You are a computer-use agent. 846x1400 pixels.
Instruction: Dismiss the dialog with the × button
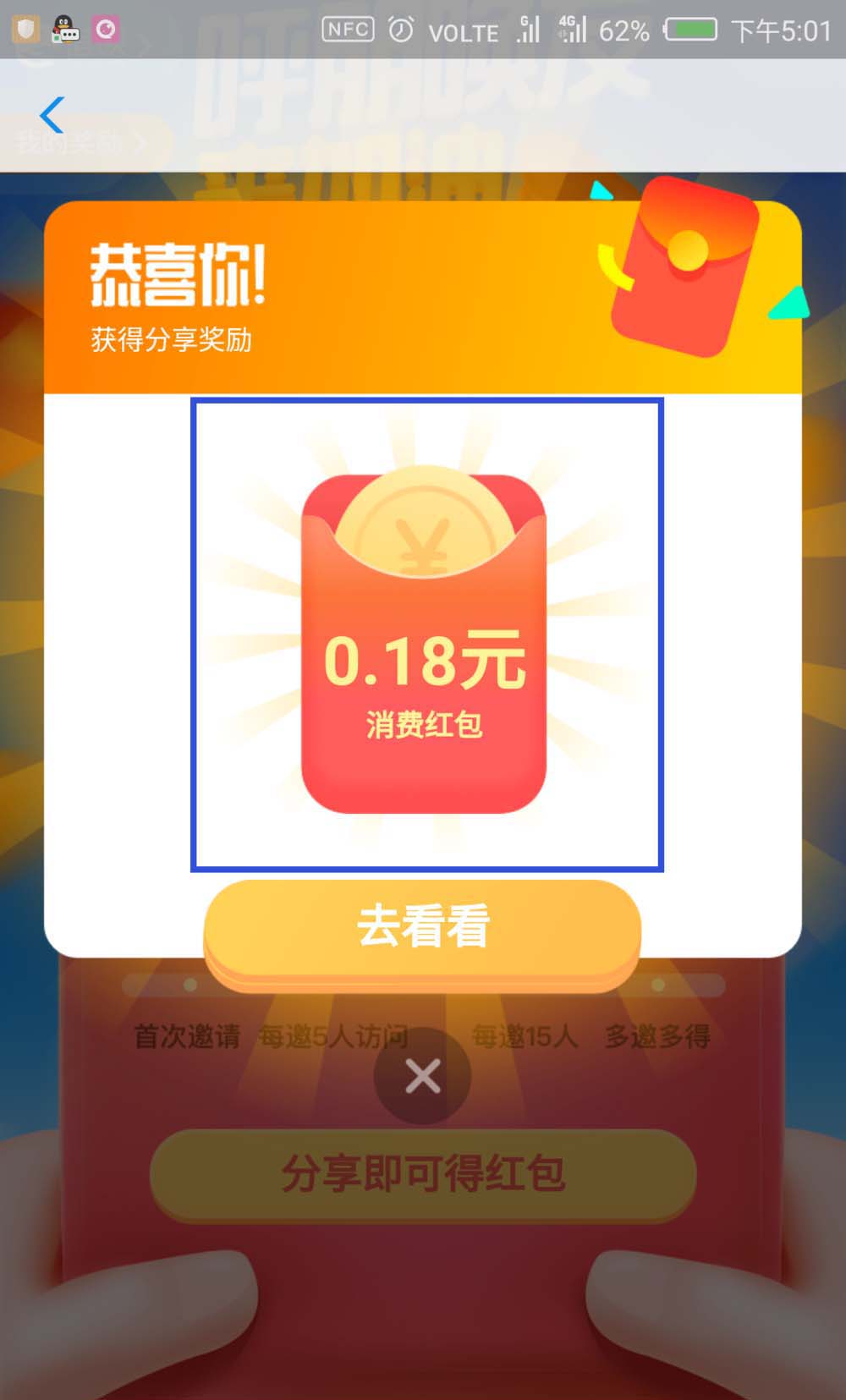tap(422, 1076)
